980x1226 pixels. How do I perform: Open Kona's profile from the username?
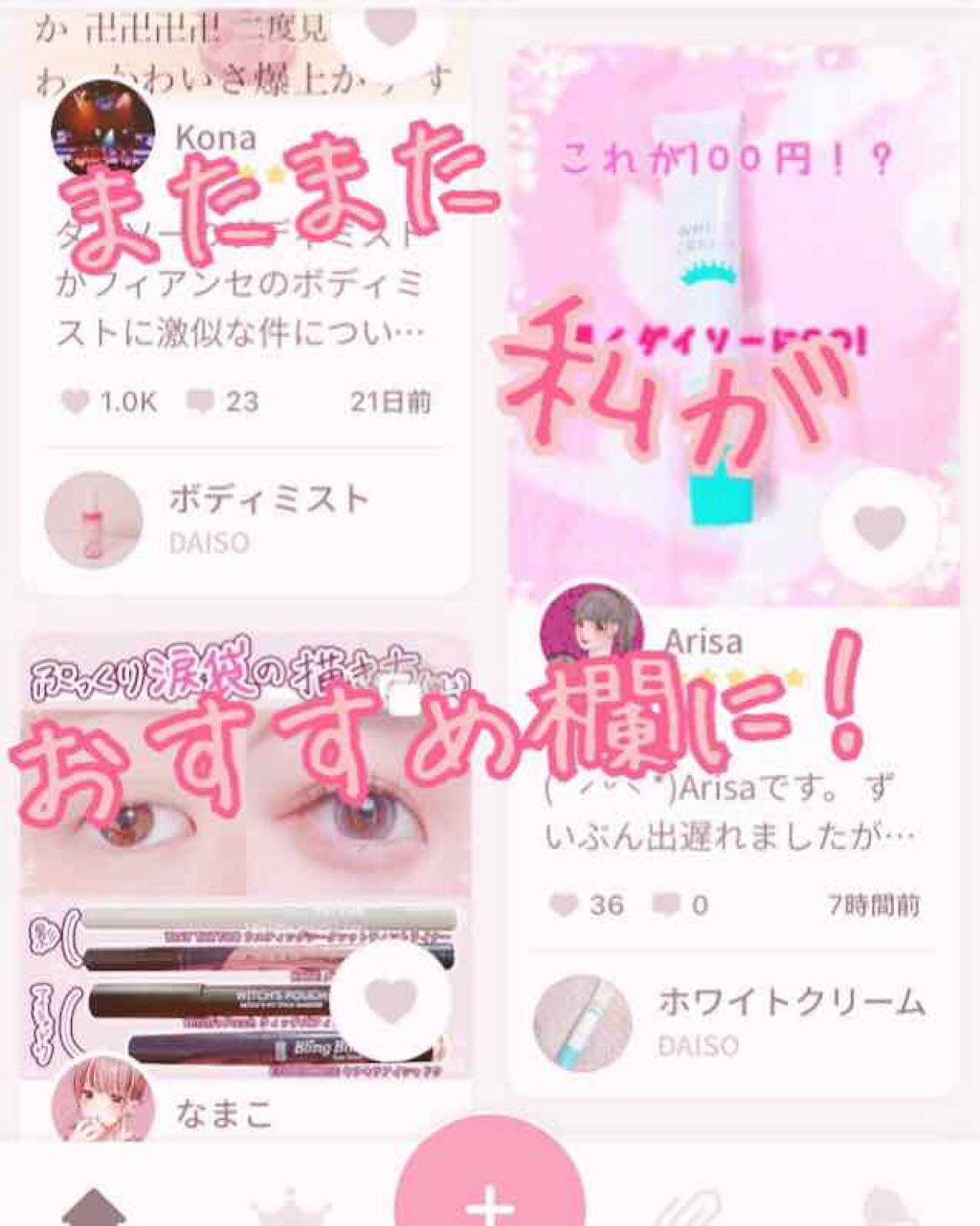pos(214,138)
